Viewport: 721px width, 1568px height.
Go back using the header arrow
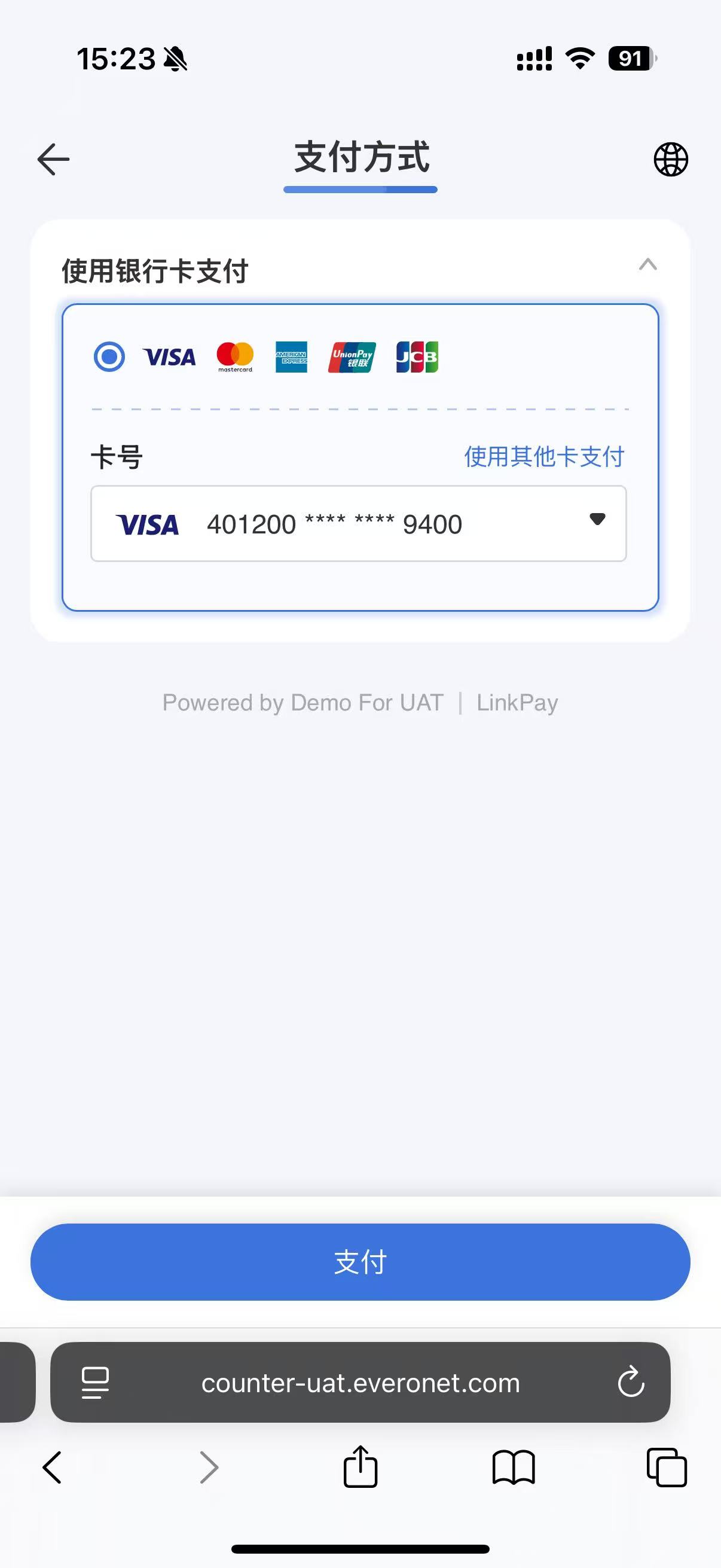(54, 160)
